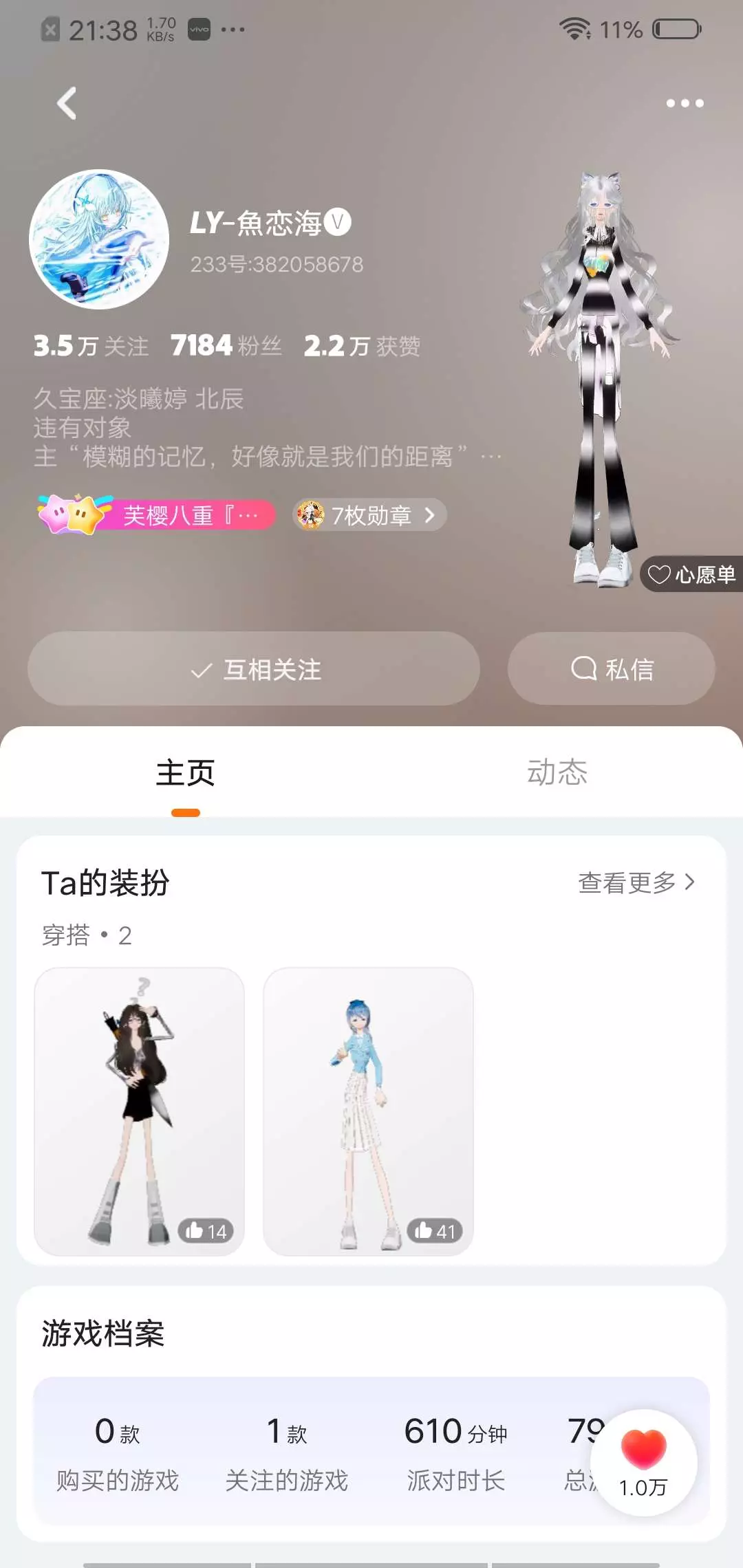The width and height of the screenshot is (743, 1568).
Task: Open the 7184 粉丝 followers list
Action: 226,345
